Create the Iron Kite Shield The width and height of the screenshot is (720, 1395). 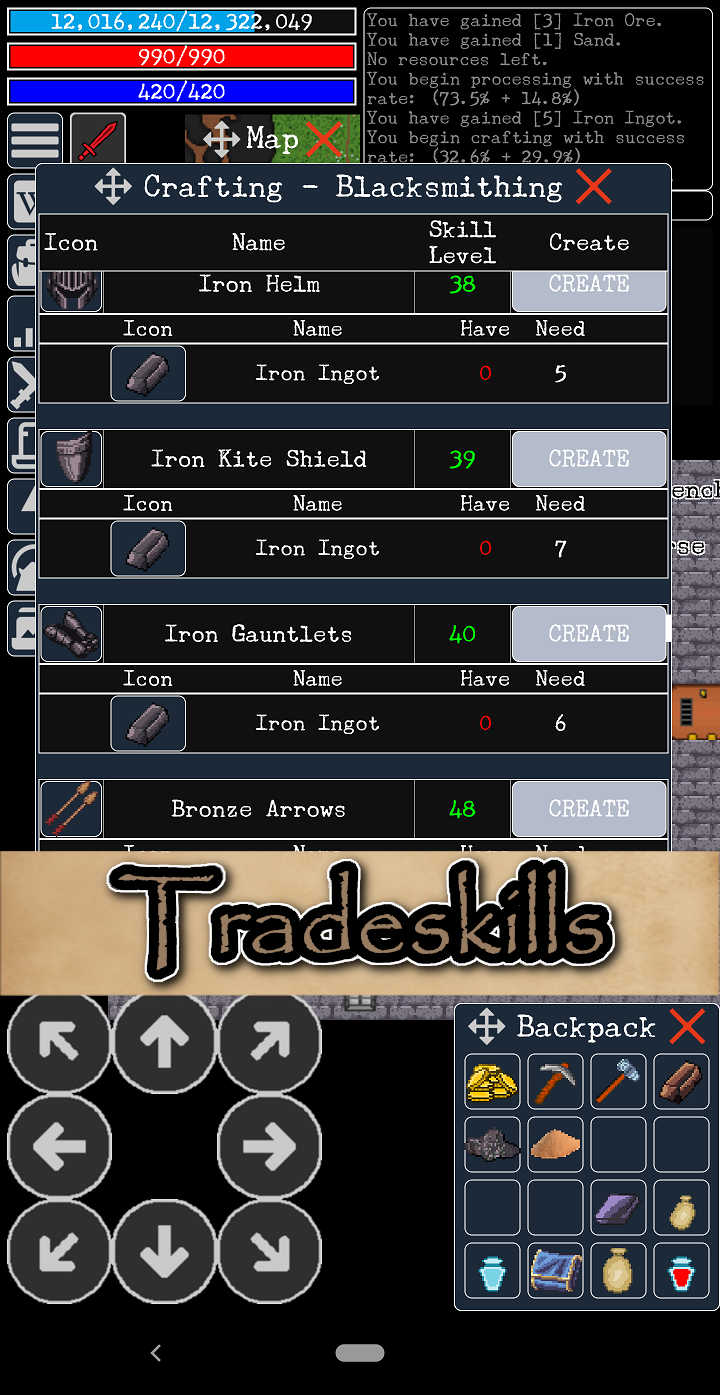pyautogui.click(x=589, y=459)
